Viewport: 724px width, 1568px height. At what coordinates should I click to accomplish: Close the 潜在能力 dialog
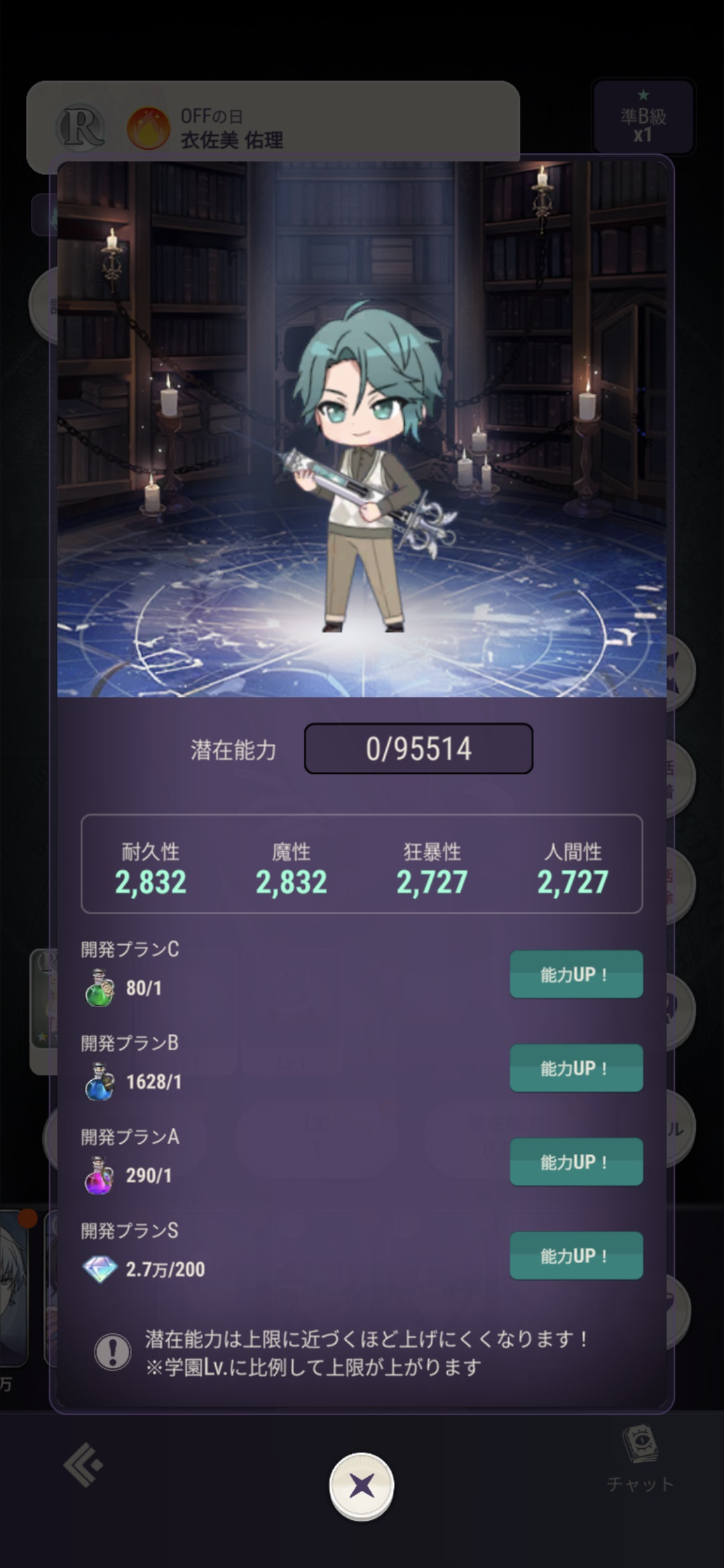pos(361,1486)
